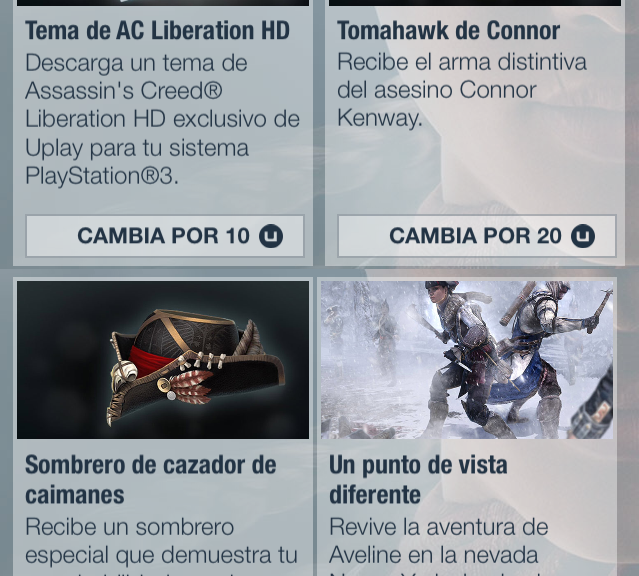Open Un punto de vista diferente reward
Screen dimensions: 639x576
pos(467,361)
